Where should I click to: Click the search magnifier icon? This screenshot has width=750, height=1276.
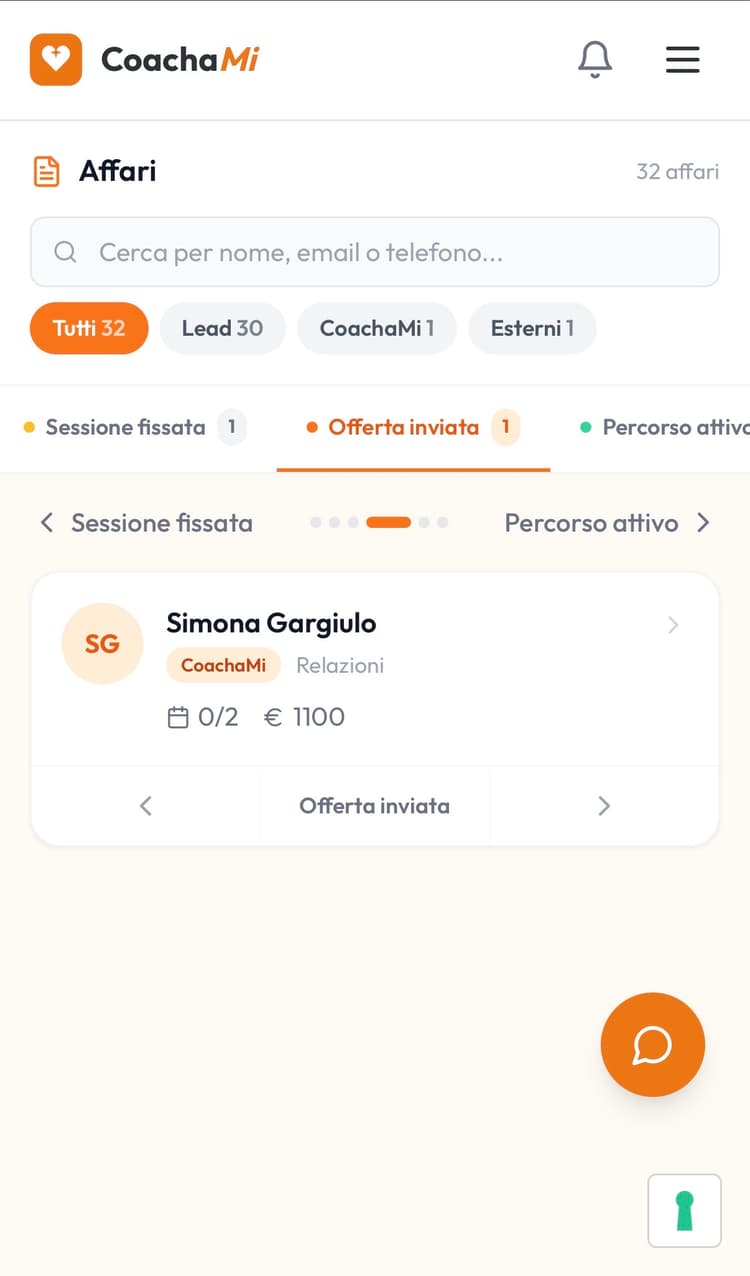[64, 252]
